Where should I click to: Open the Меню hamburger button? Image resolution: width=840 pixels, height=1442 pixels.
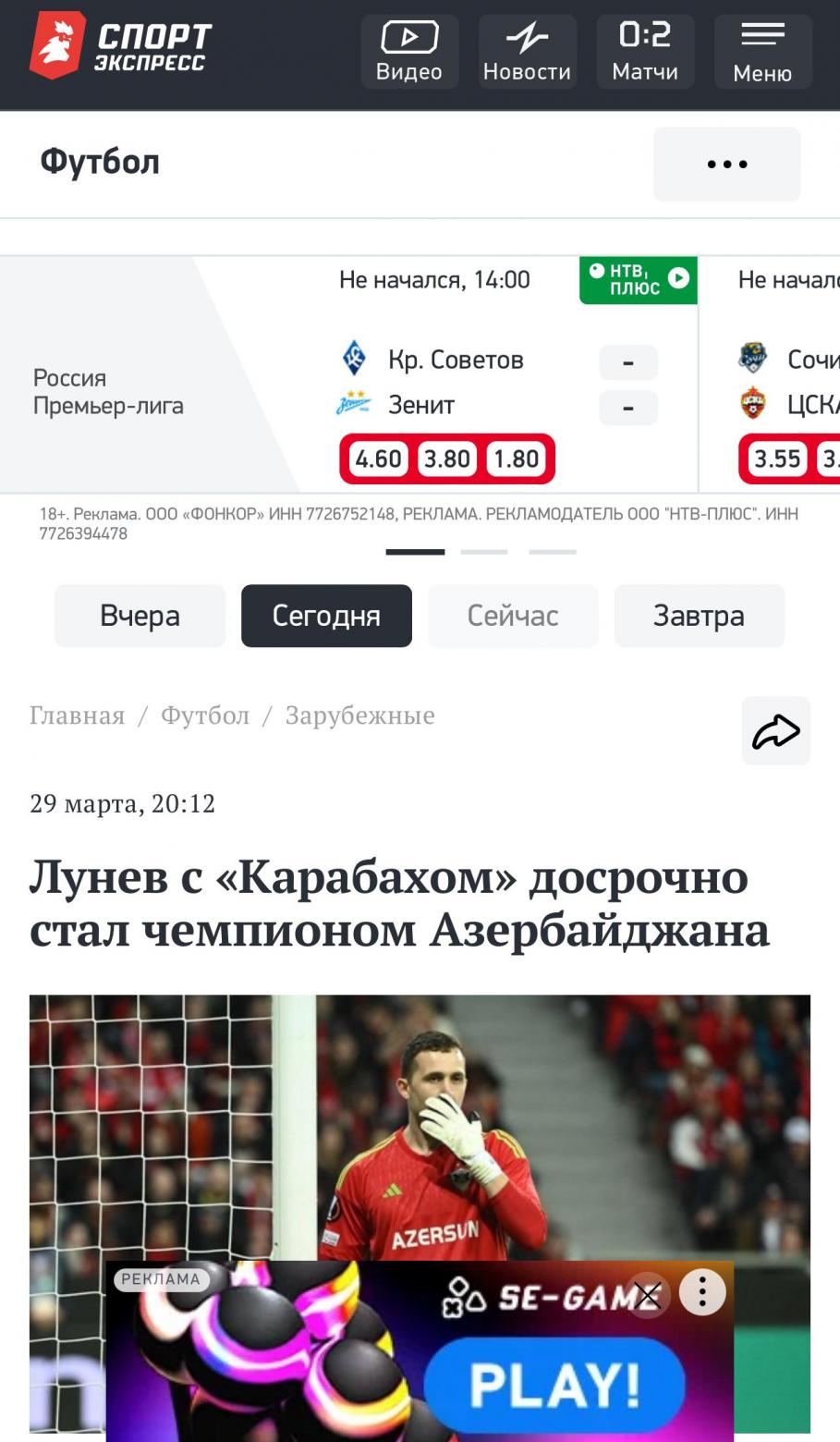(762, 52)
